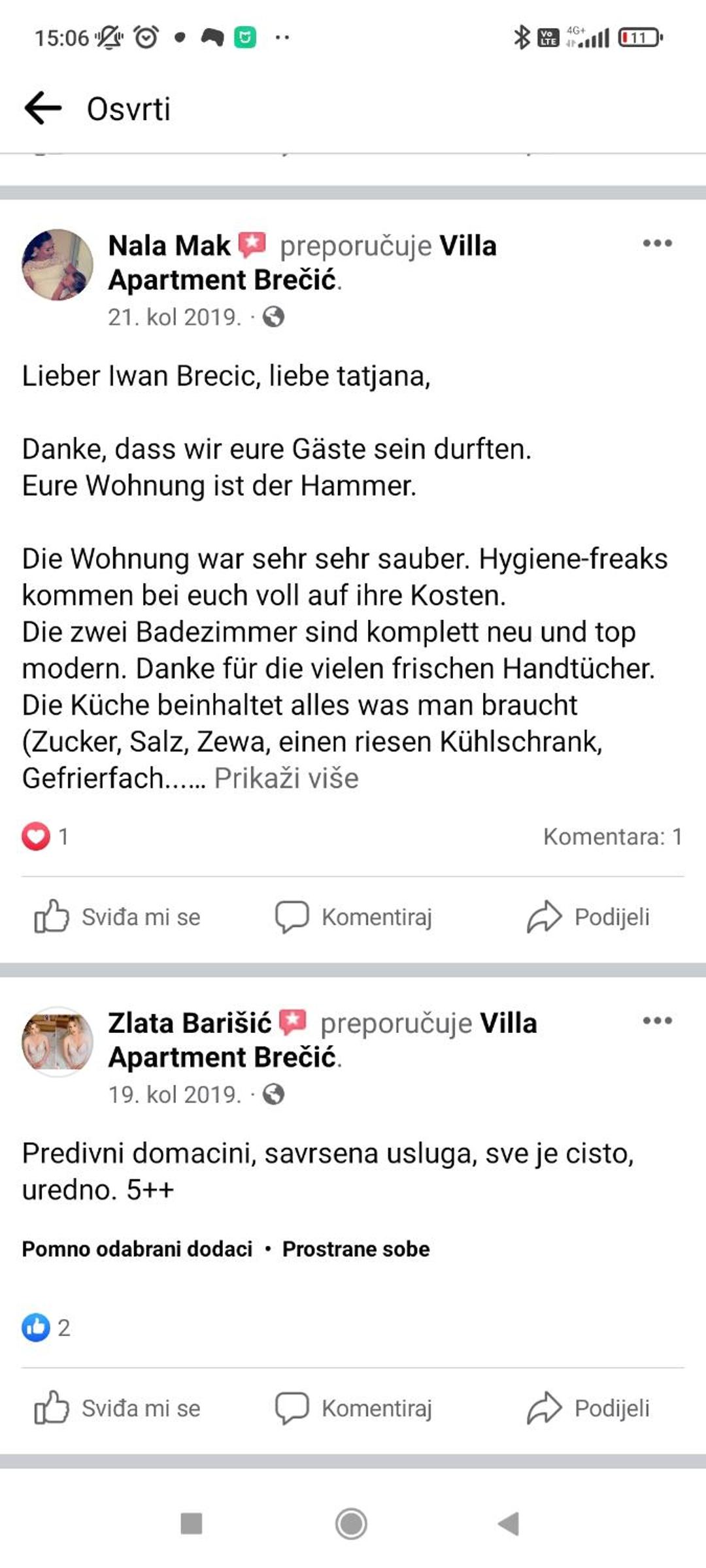Image resolution: width=706 pixels, height=1568 pixels.
Task: Share Nala Mak's review via Podijeli
Action: coord(588,917)
